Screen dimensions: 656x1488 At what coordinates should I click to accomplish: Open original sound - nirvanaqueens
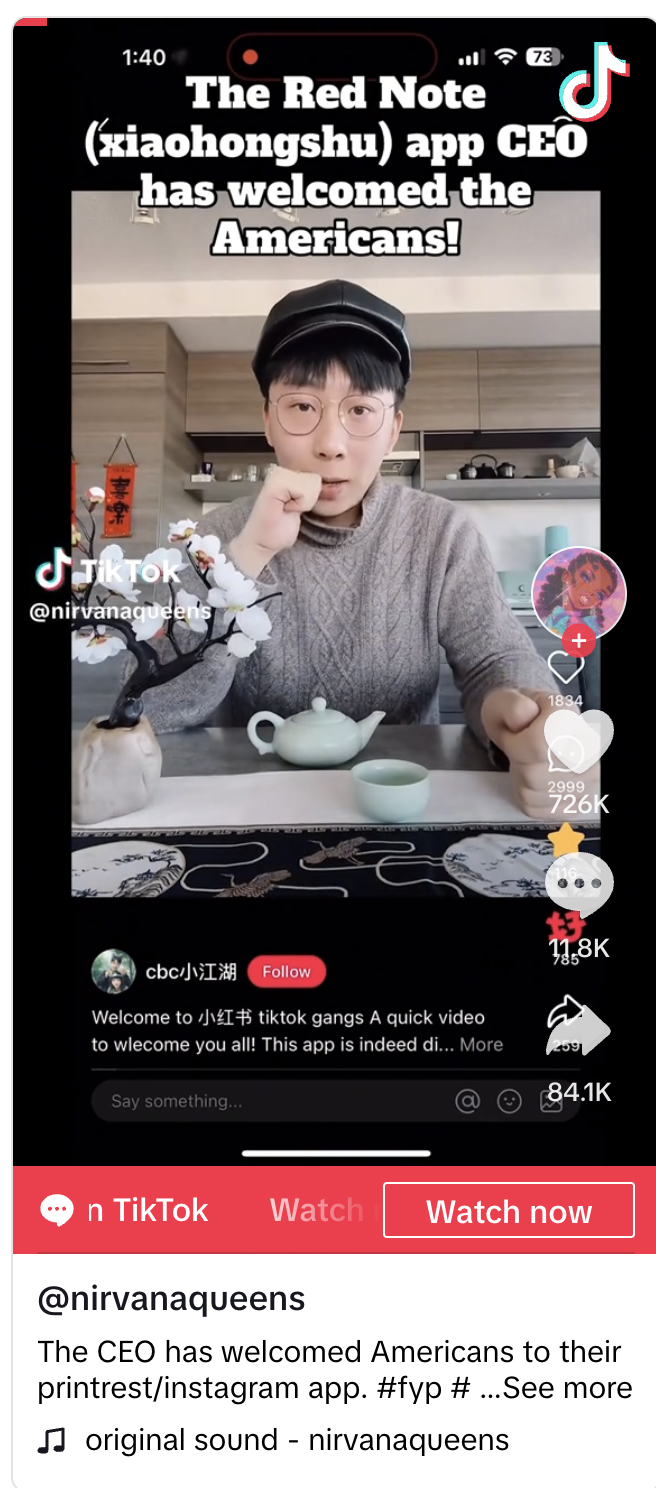297,1440
